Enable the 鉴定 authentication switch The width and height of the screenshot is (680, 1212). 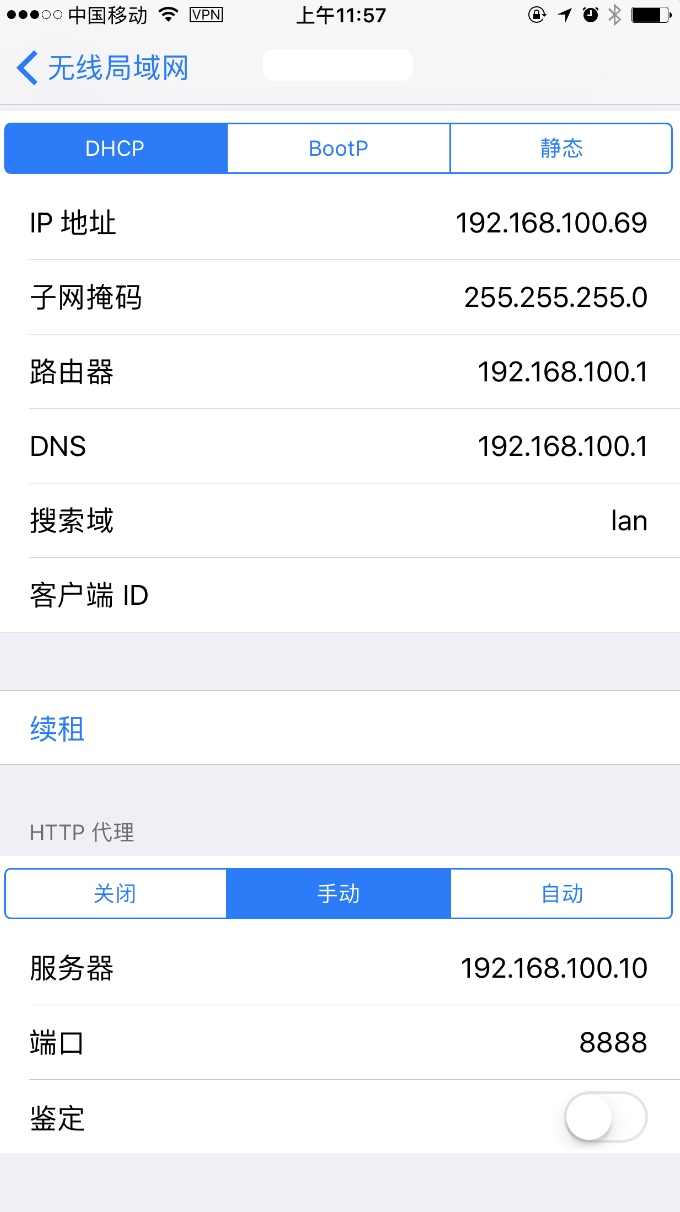click(x=605, y=1117)
